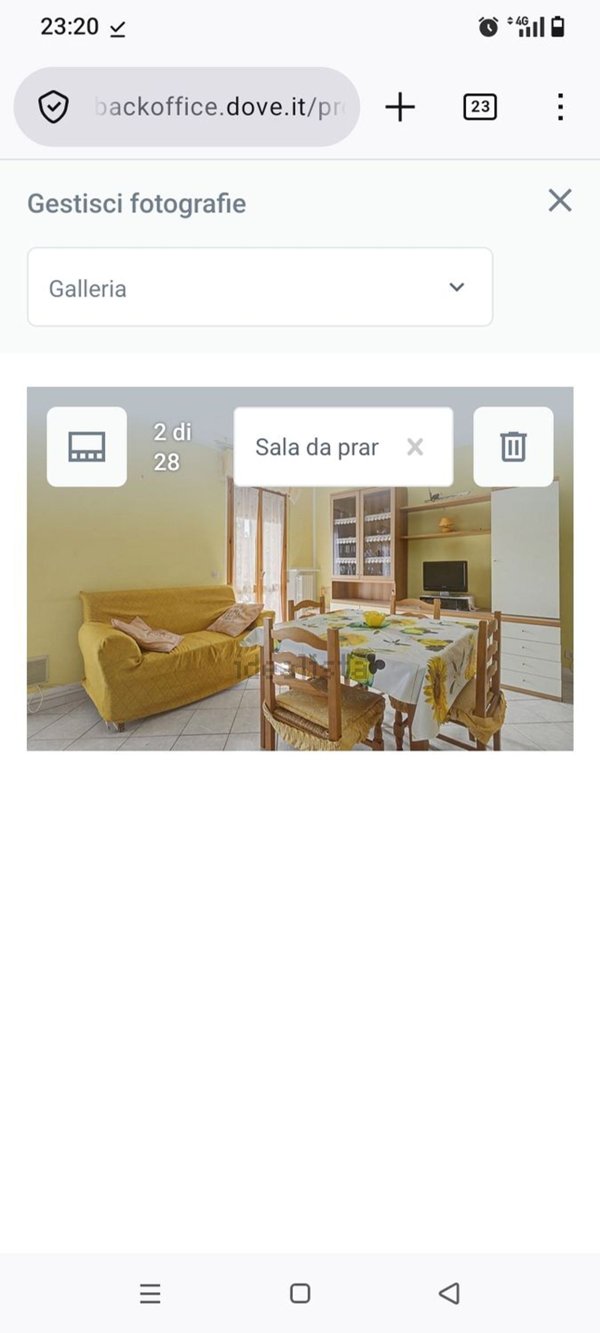Clear the Sala da pranzo room label
600x1333 pixels.
pyautogui.click(x=415, y=447)
